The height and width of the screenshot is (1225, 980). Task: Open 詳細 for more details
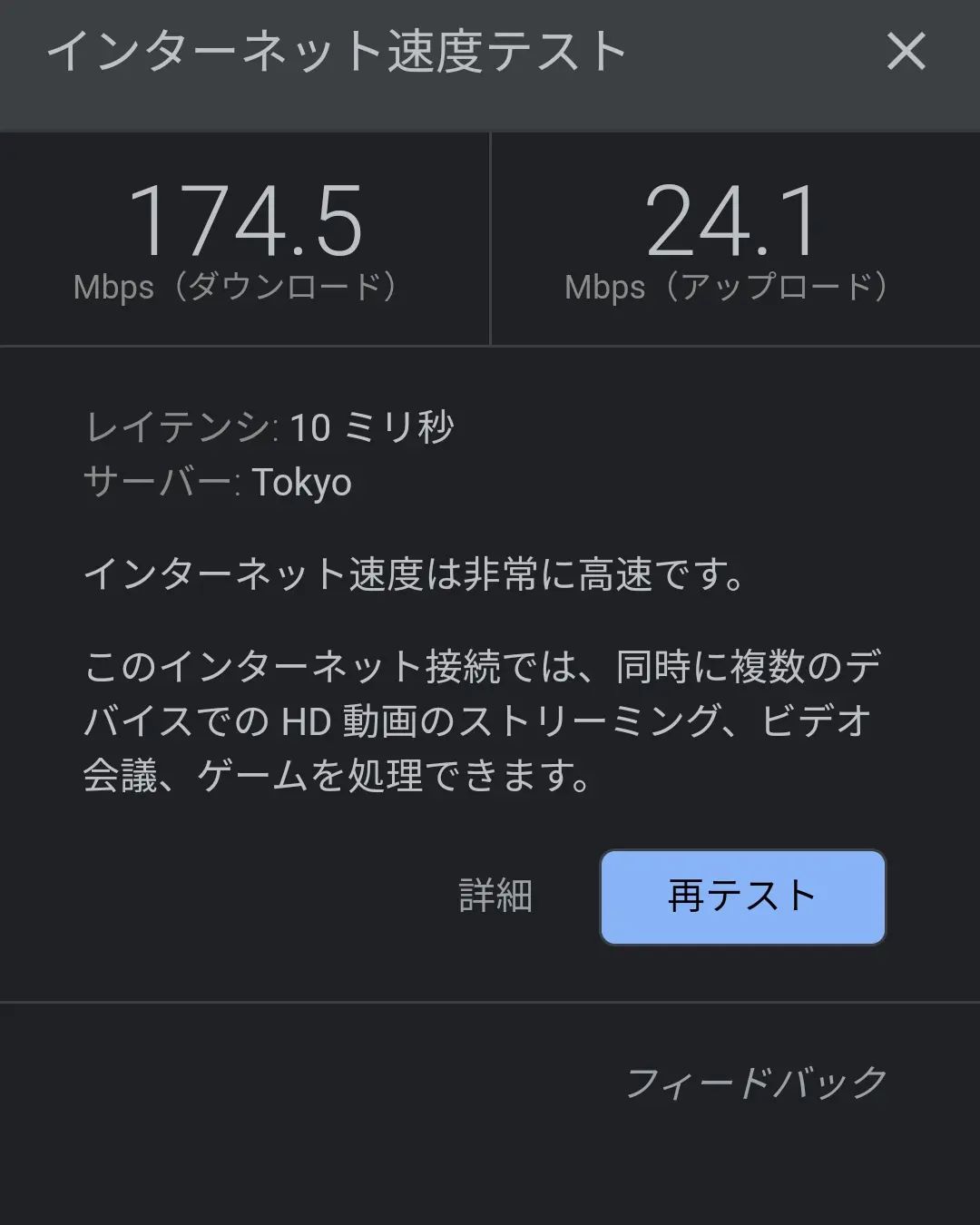(x=495, y=897)
